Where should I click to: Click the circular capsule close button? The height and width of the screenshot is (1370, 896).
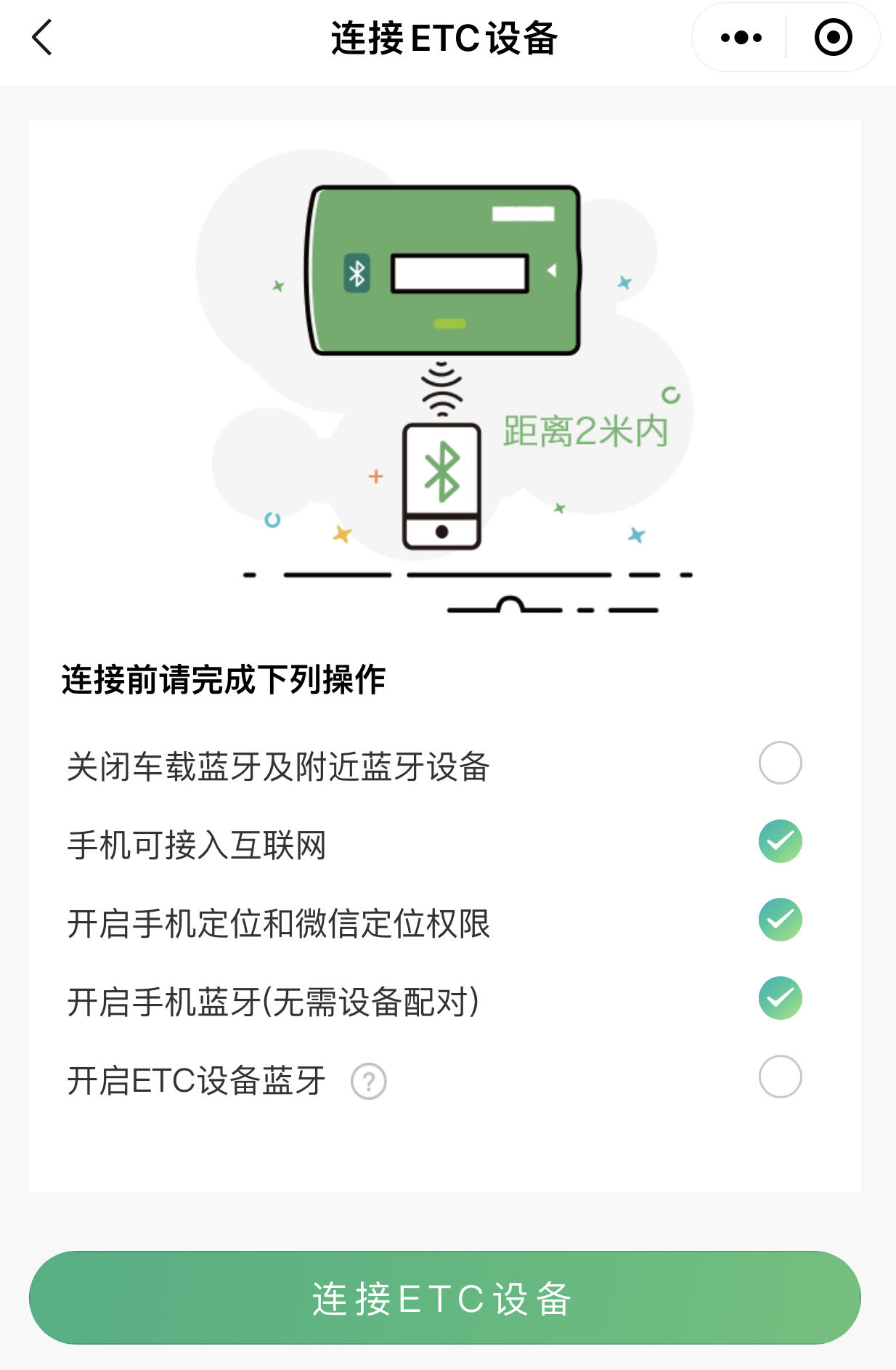832,38
